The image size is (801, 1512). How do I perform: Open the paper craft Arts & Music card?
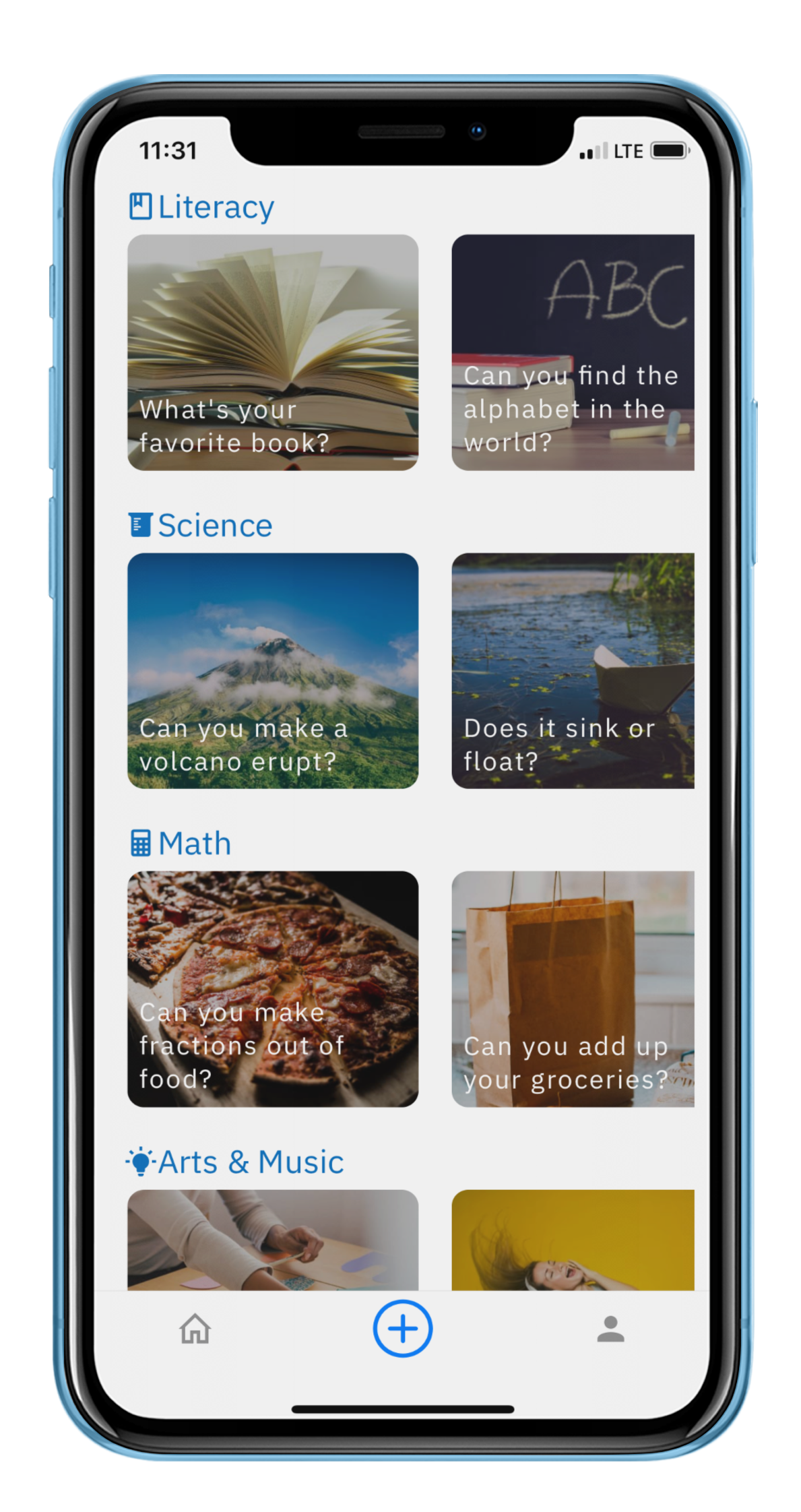tap(272, 1239)
